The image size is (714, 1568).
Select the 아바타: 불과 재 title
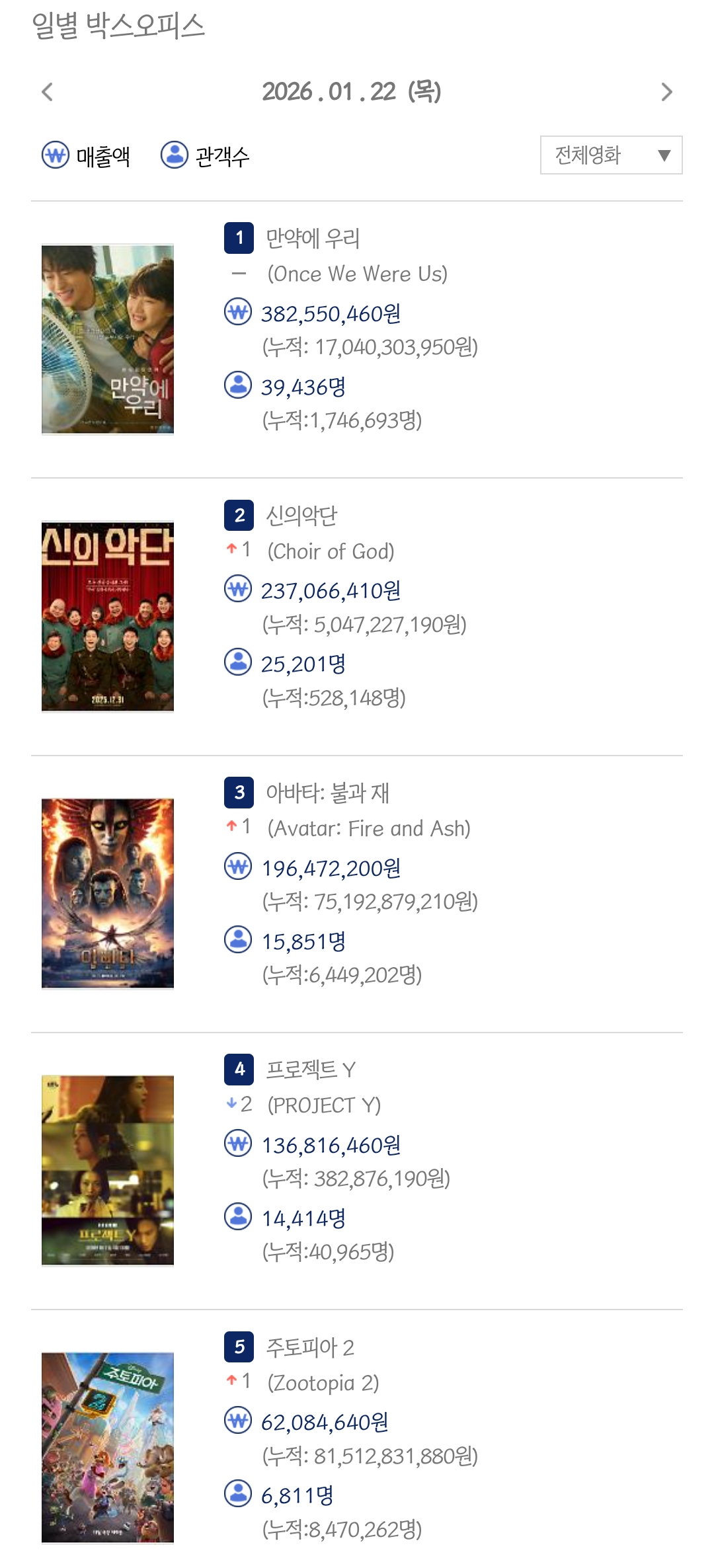(x=327, y=792)
